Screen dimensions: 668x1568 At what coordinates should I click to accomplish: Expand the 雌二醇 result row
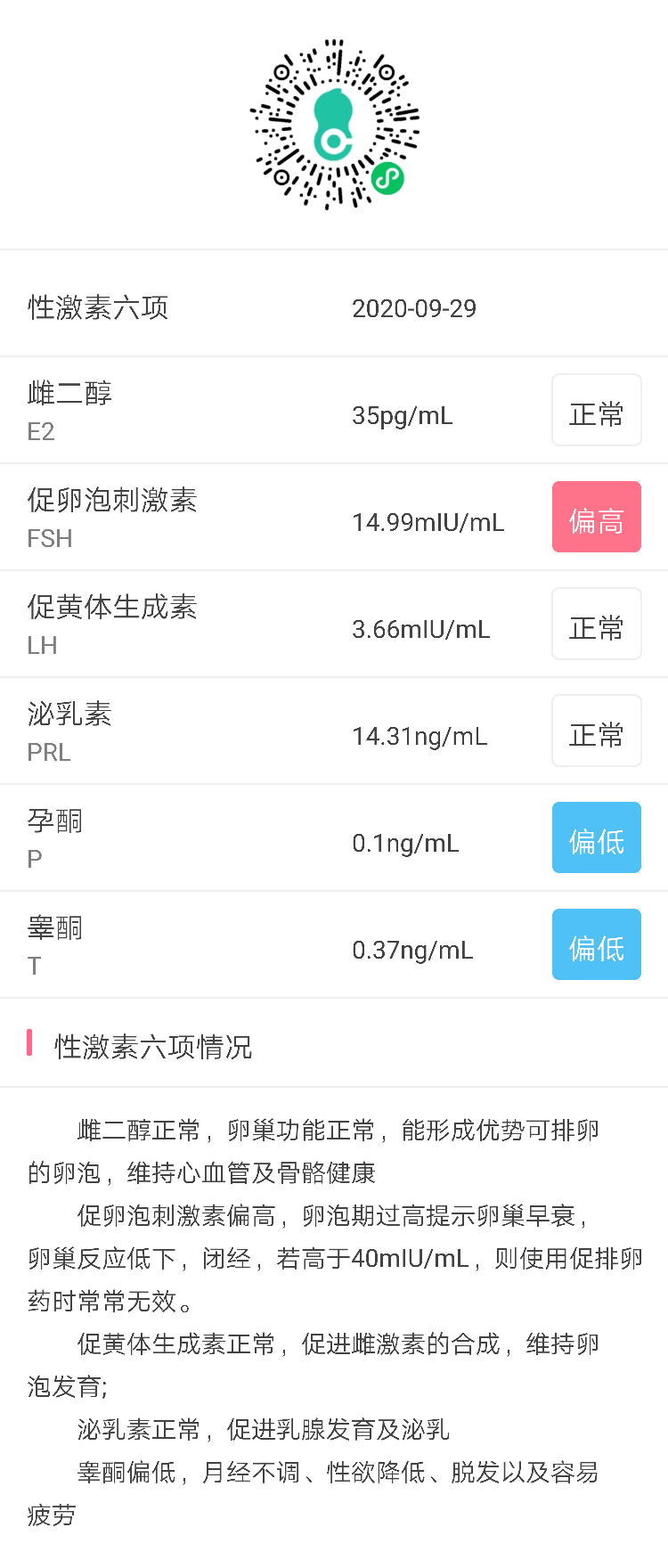[334, 410]
